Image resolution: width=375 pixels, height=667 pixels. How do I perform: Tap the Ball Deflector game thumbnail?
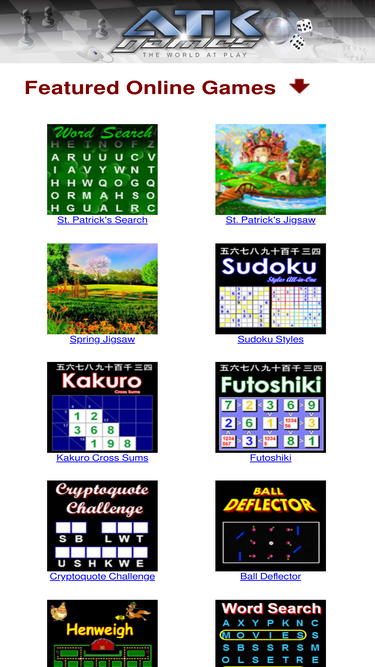click(270, 526)
